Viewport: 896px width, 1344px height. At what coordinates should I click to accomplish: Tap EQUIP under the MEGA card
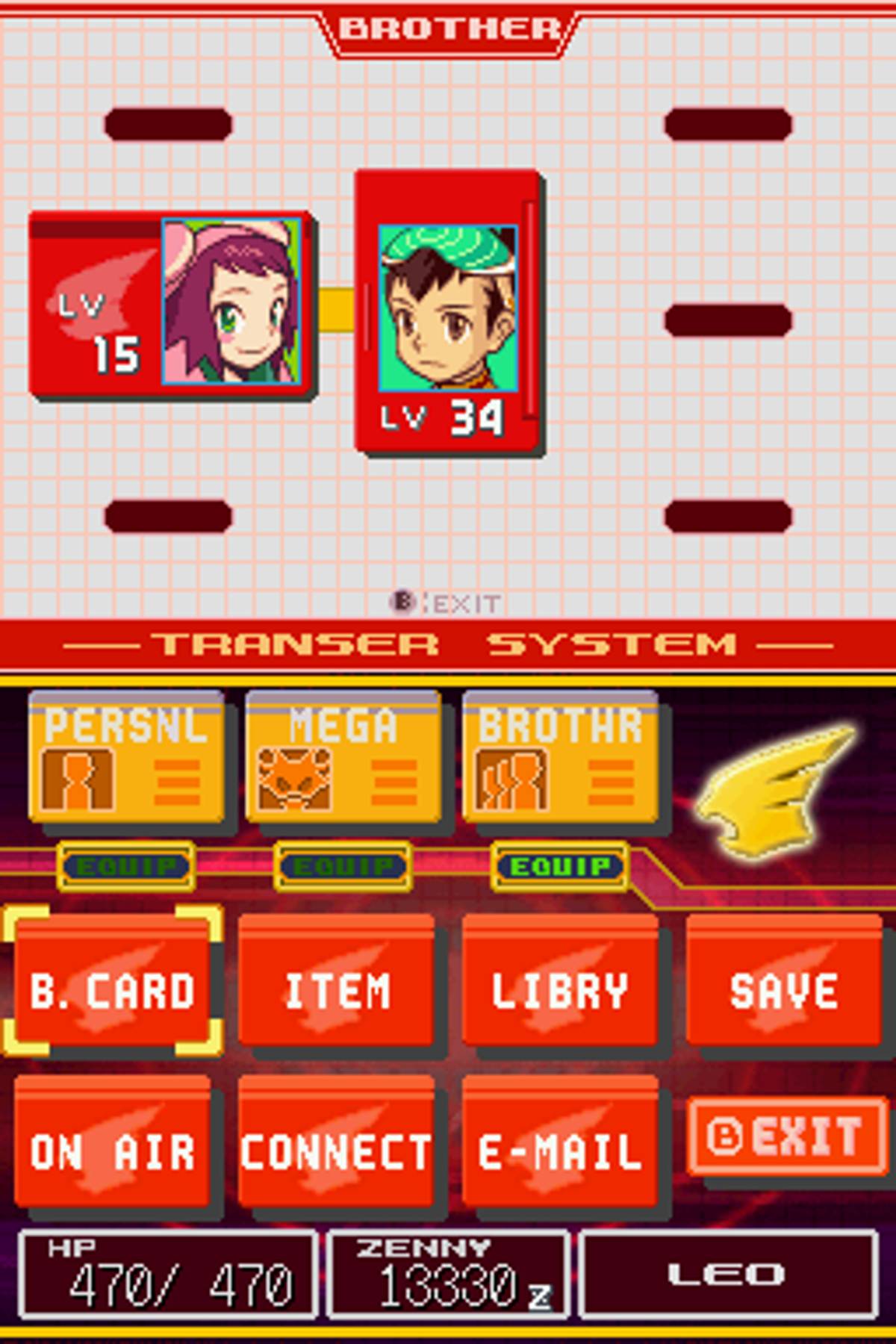[342, 866]
